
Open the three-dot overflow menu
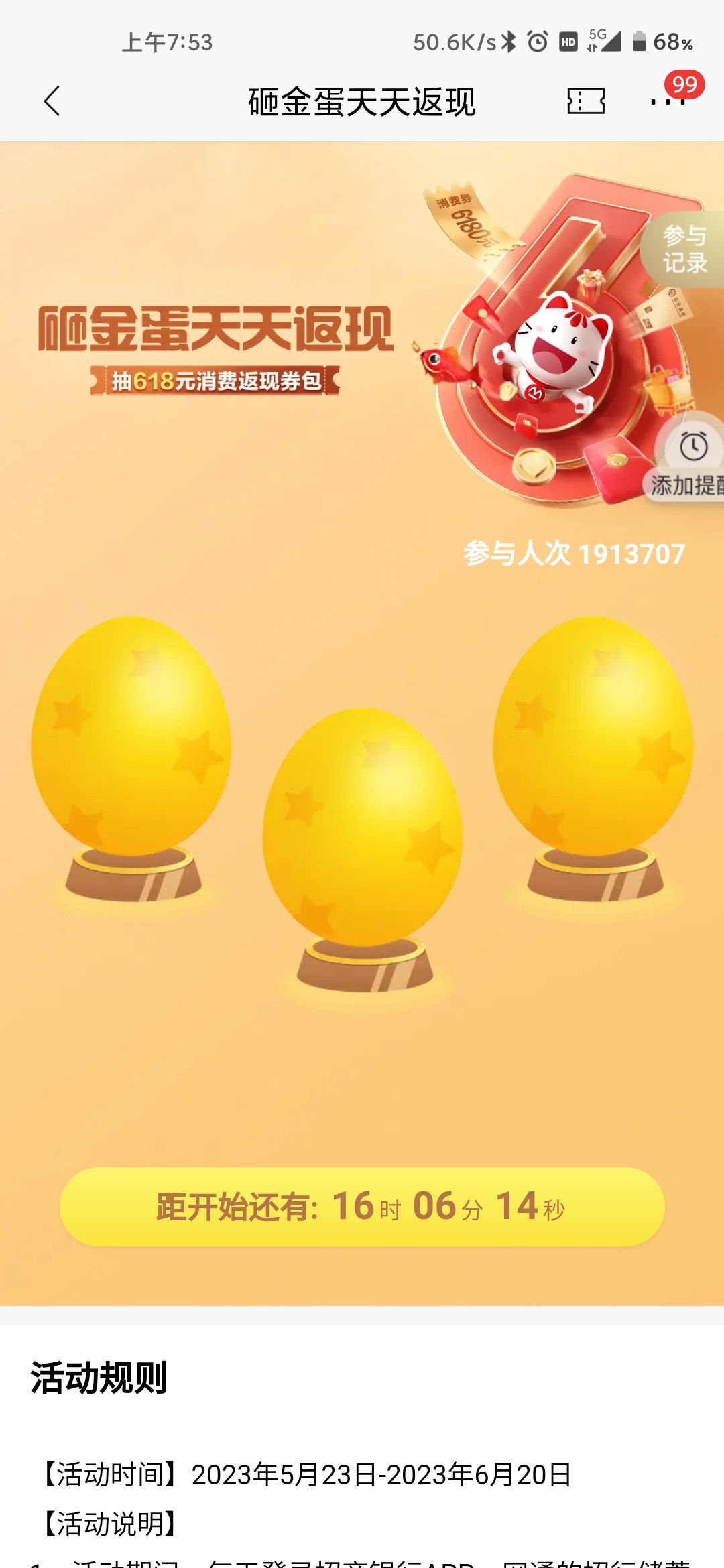[668, 101]
